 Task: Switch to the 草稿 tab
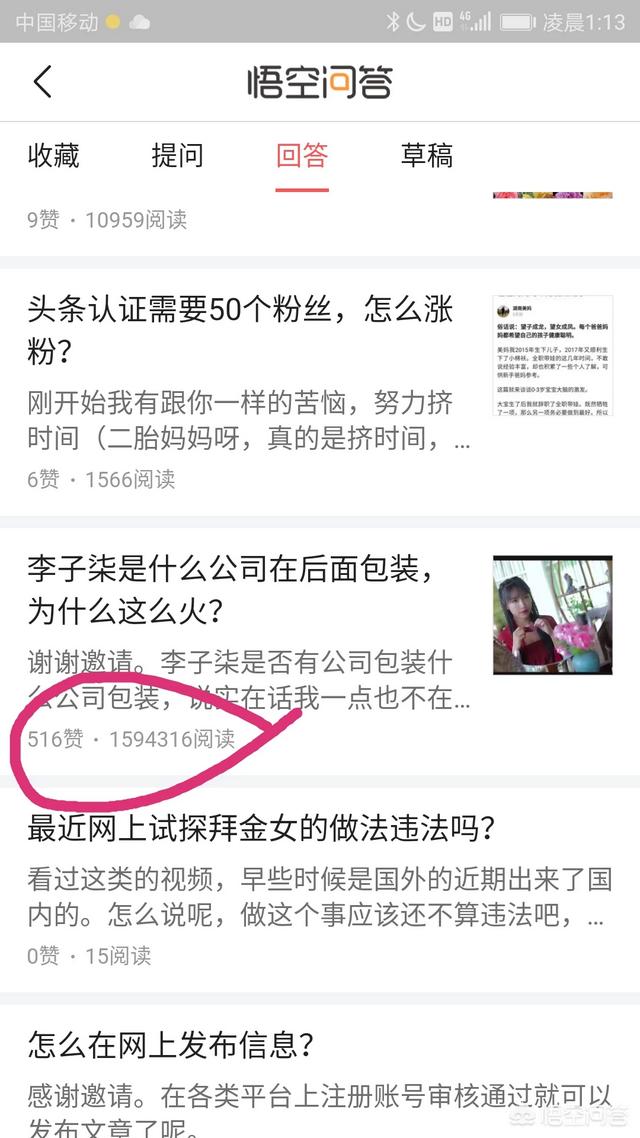point(427,156)
